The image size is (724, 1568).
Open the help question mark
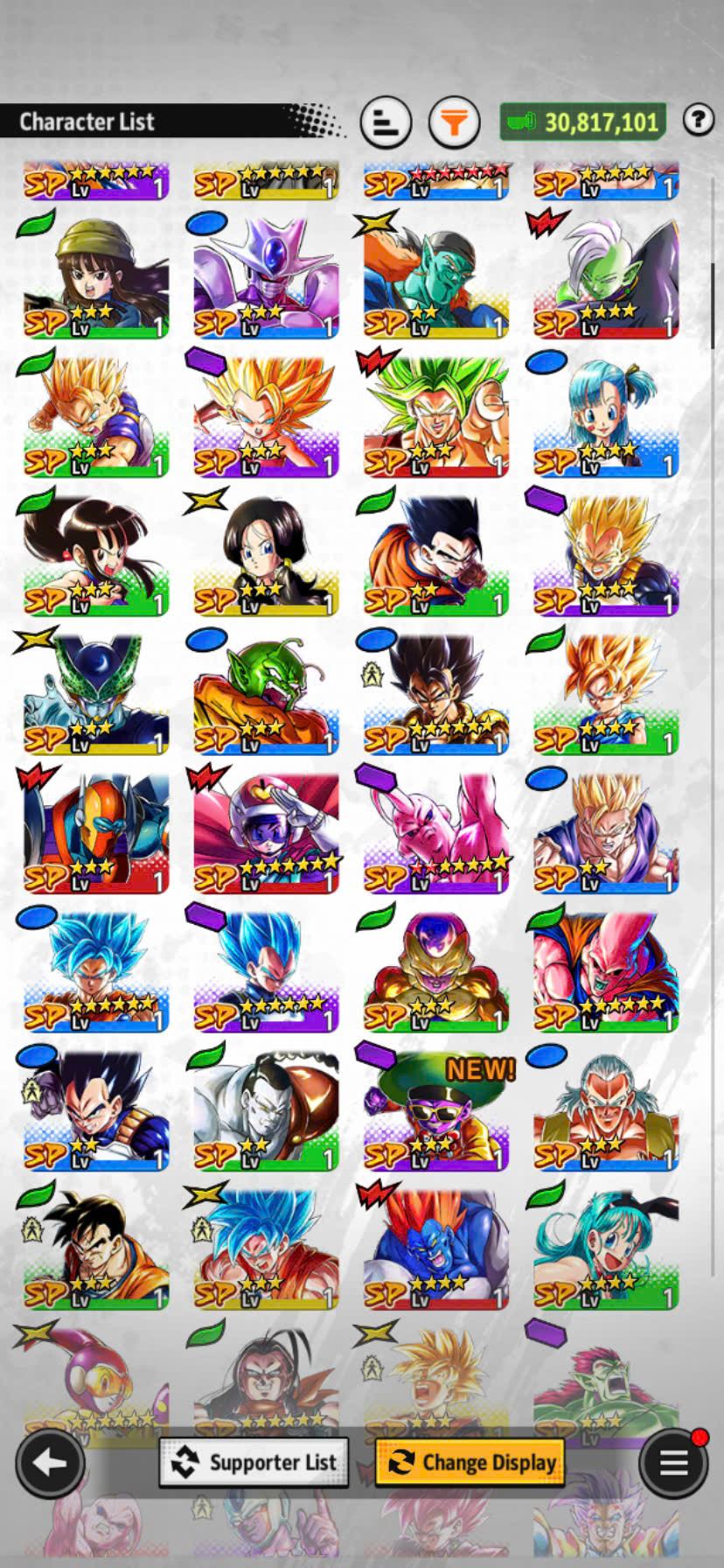(x=698, y=120)
